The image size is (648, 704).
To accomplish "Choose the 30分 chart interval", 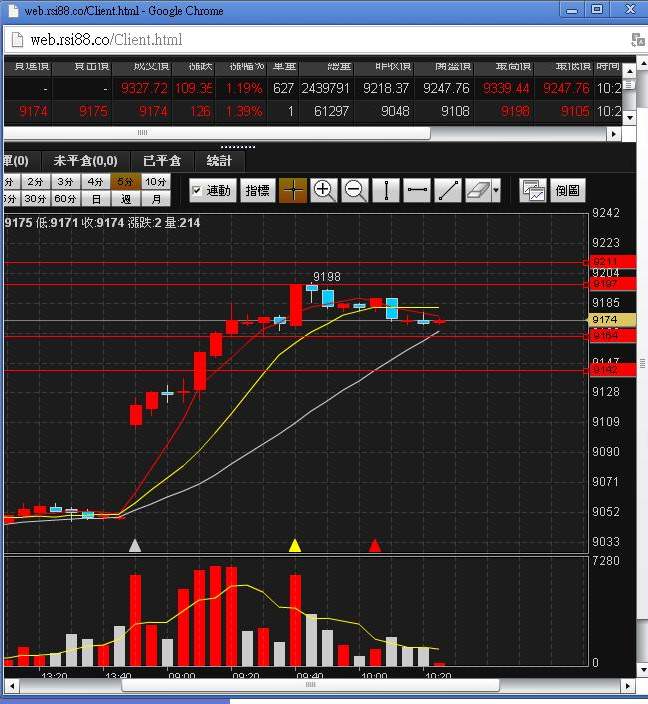I will point(35,198).
